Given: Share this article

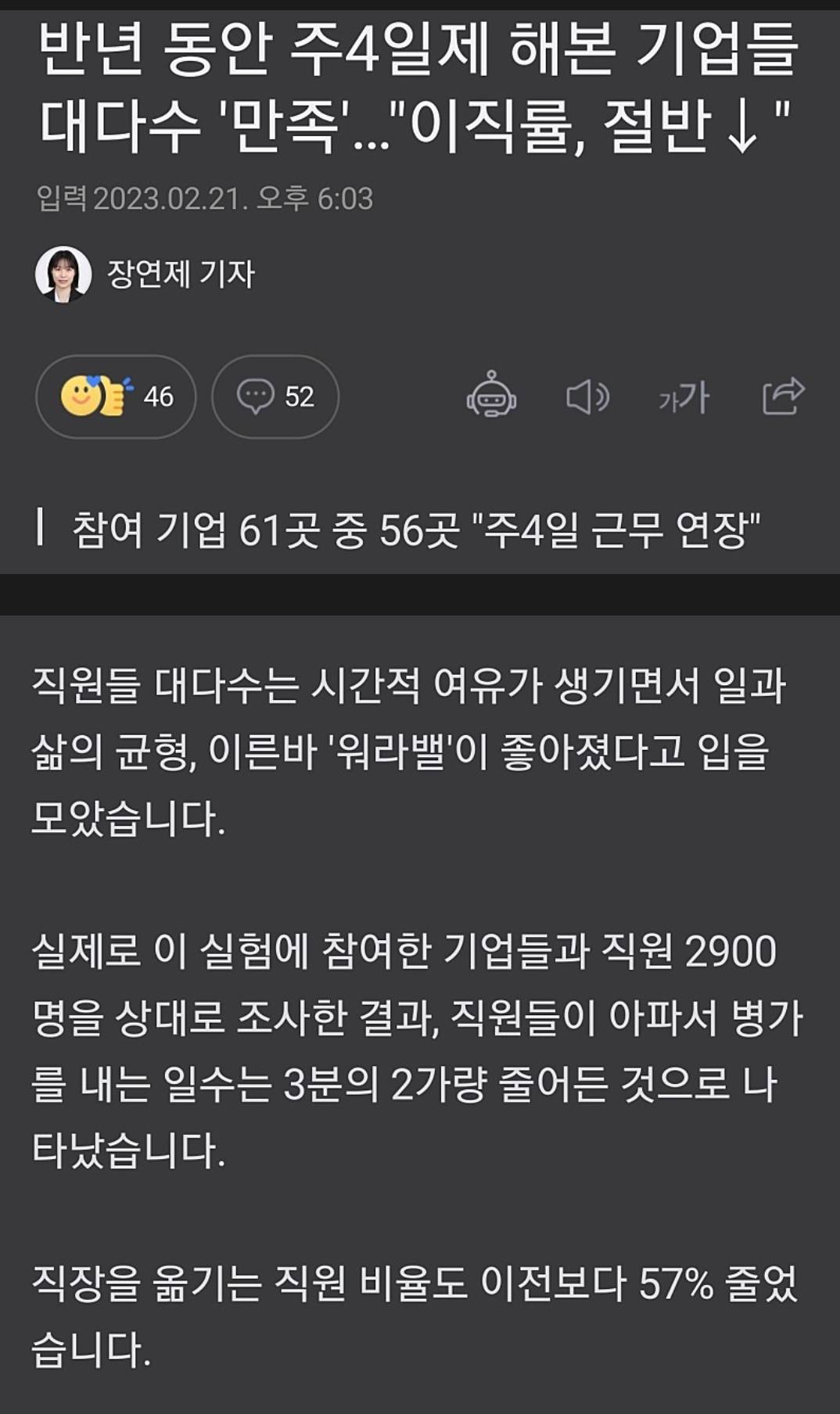Looking at the screenshot, I should point(783,396).
